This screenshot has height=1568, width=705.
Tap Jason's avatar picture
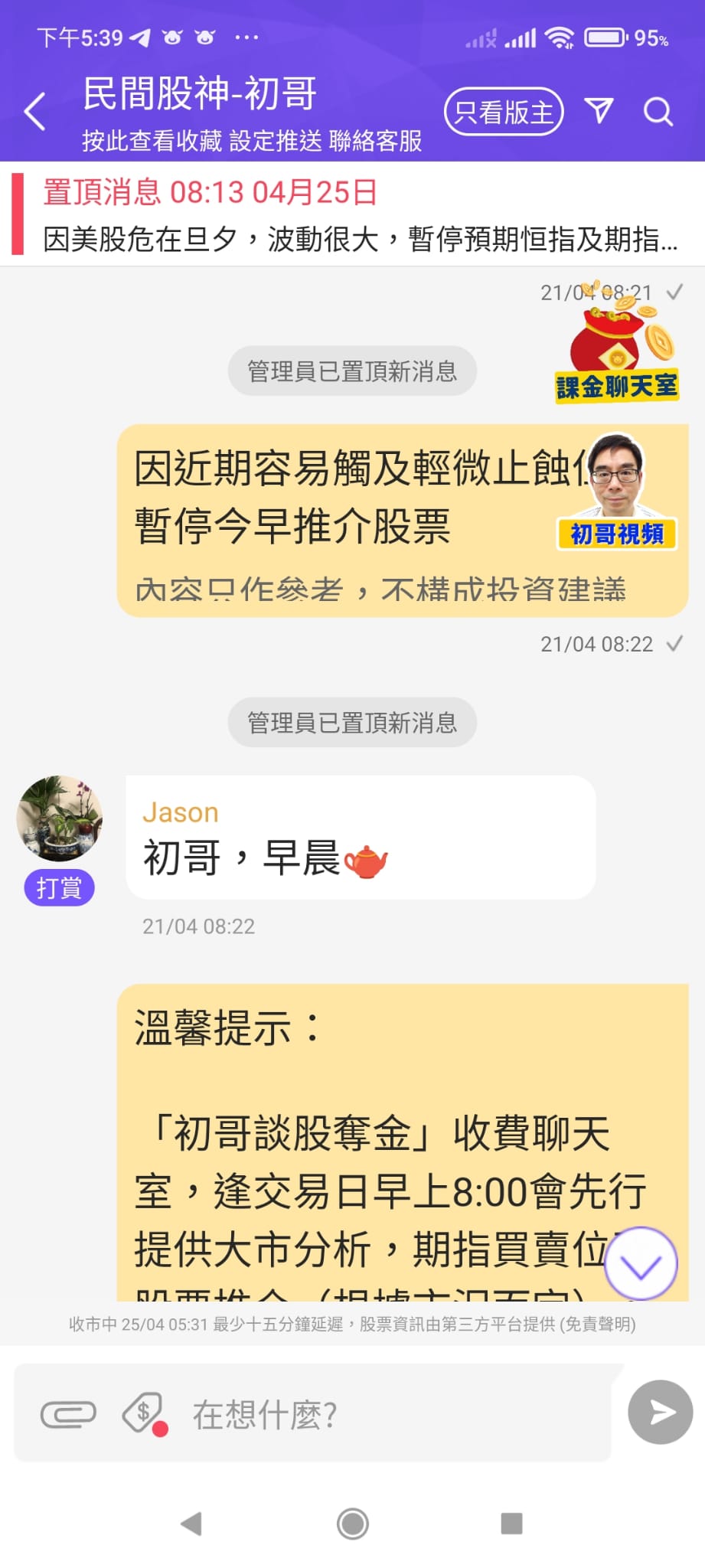(60, 818)
